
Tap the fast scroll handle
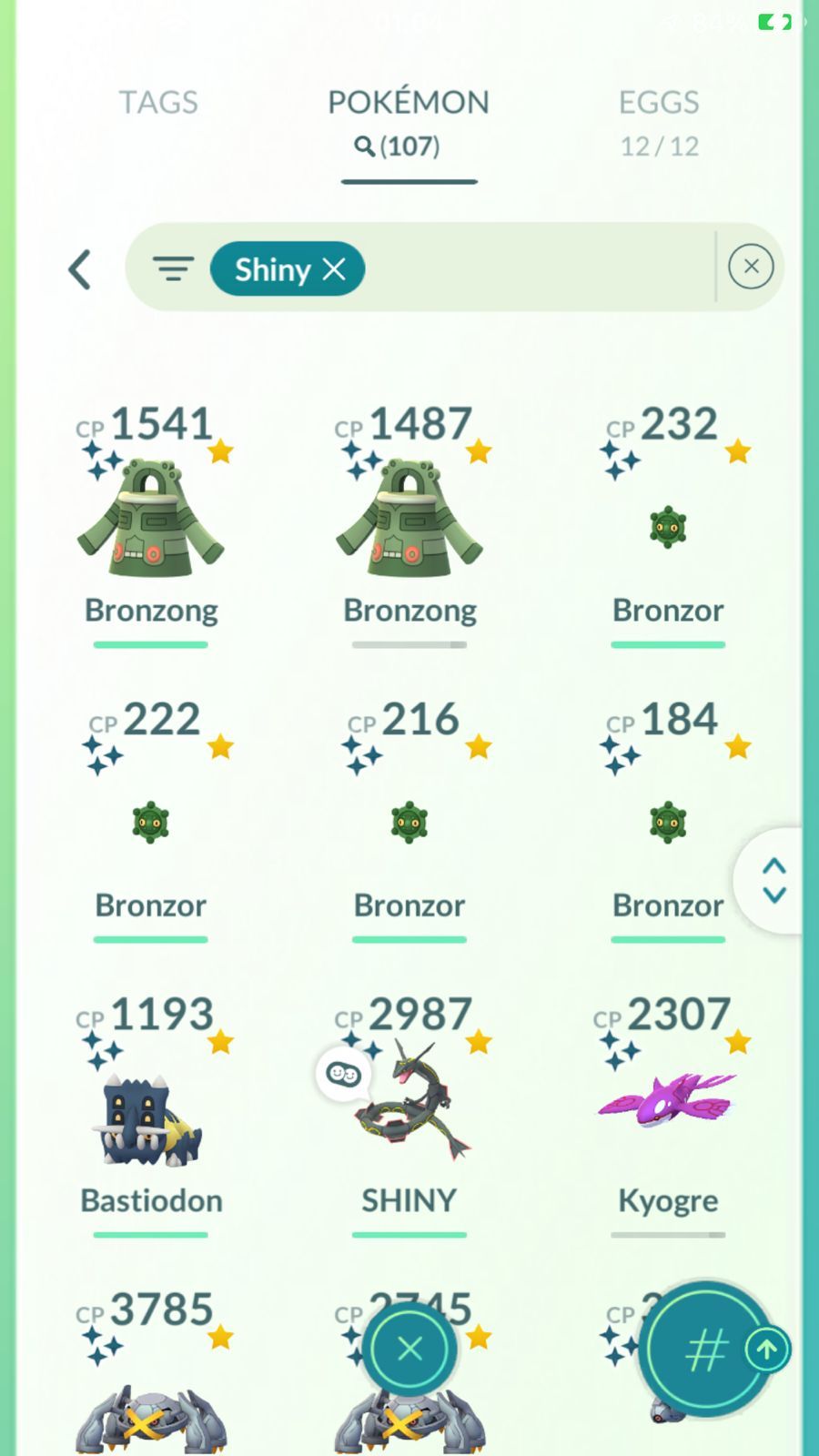pos(773,880)
